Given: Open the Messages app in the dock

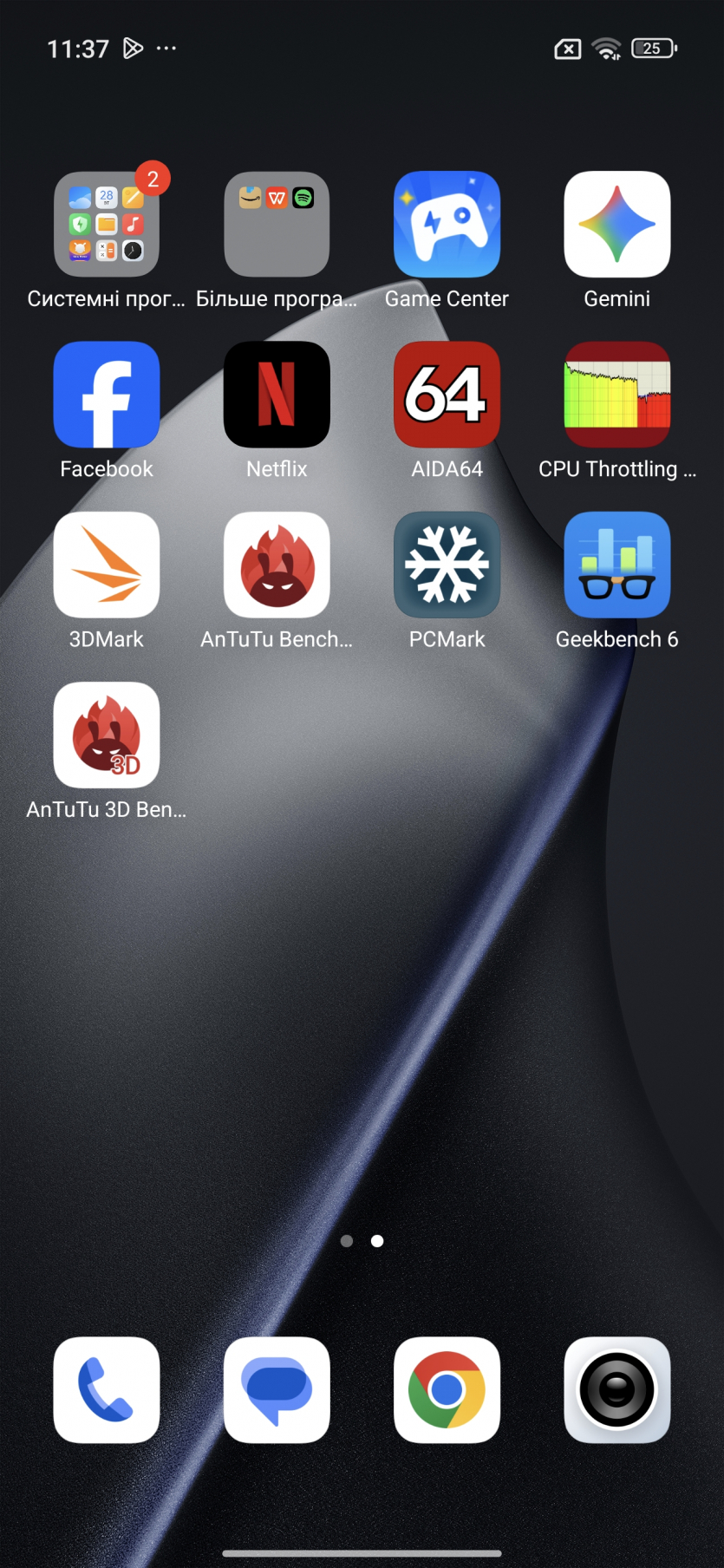Looking at the screenshot, I should 277,1389.
